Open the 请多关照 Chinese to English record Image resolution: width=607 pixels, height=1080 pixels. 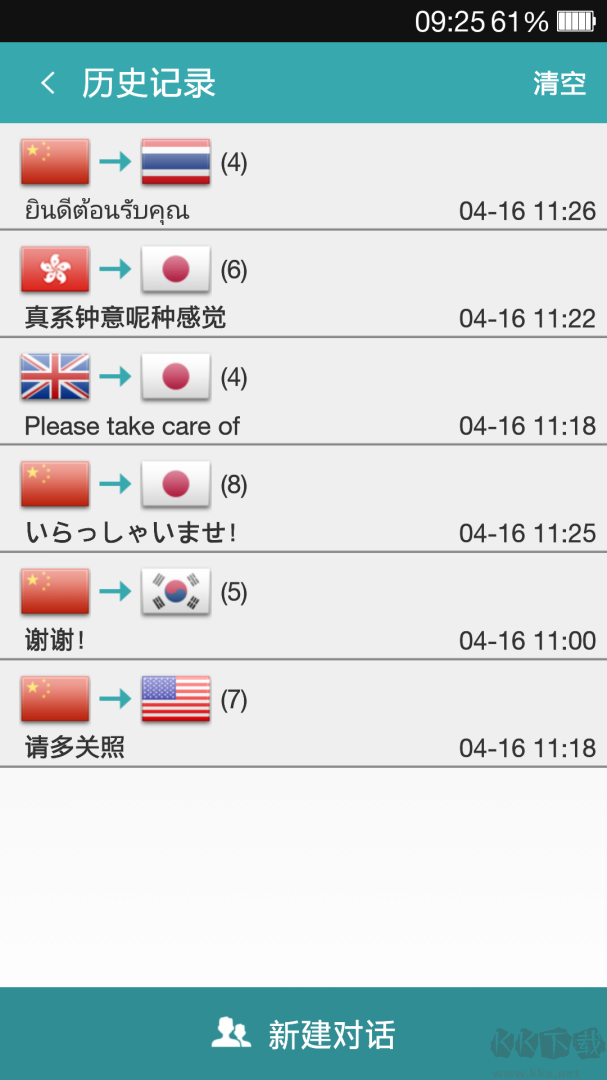(x=303, y=714)
